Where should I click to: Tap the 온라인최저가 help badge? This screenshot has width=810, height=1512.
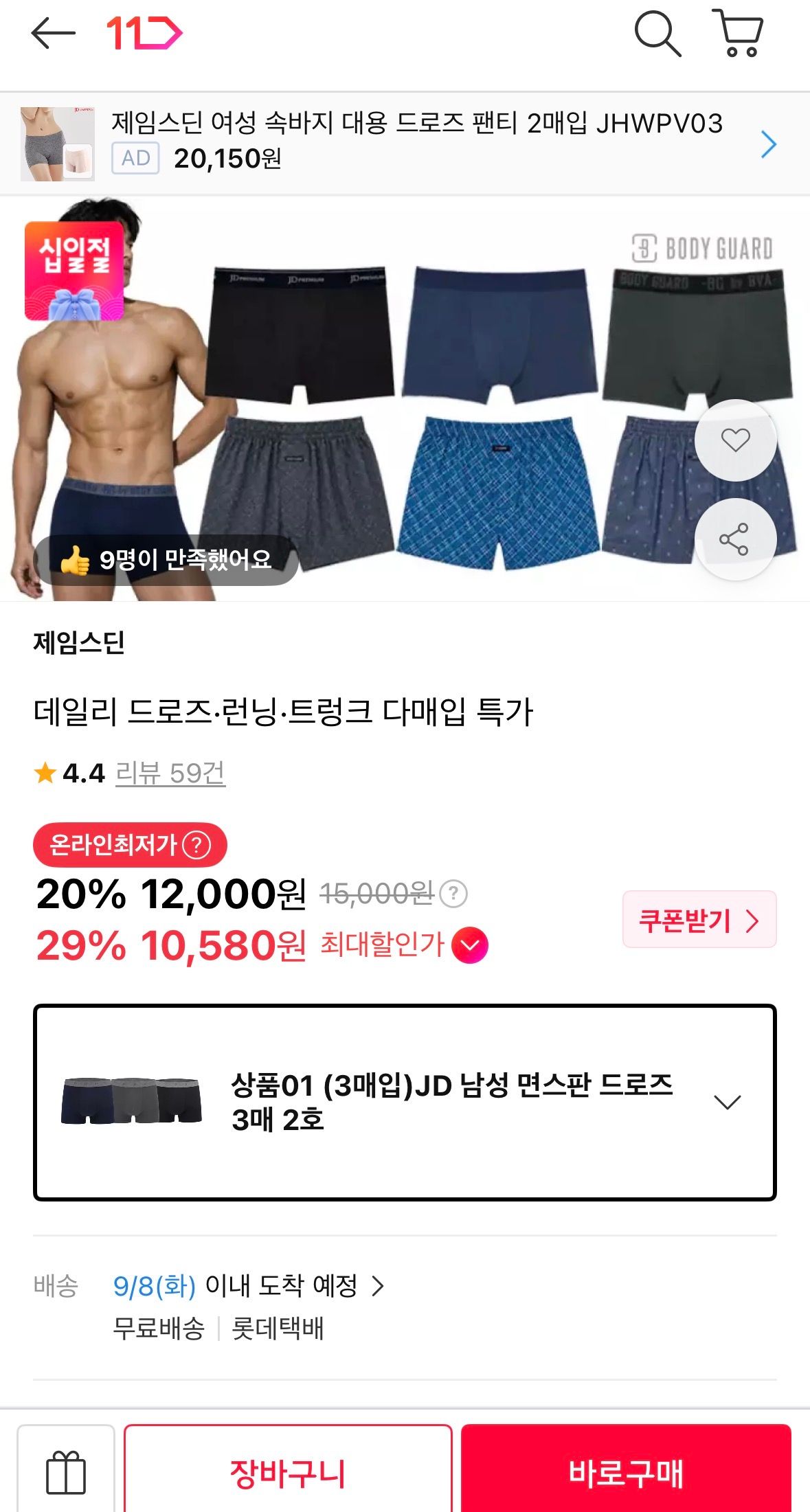click(130, 844)
